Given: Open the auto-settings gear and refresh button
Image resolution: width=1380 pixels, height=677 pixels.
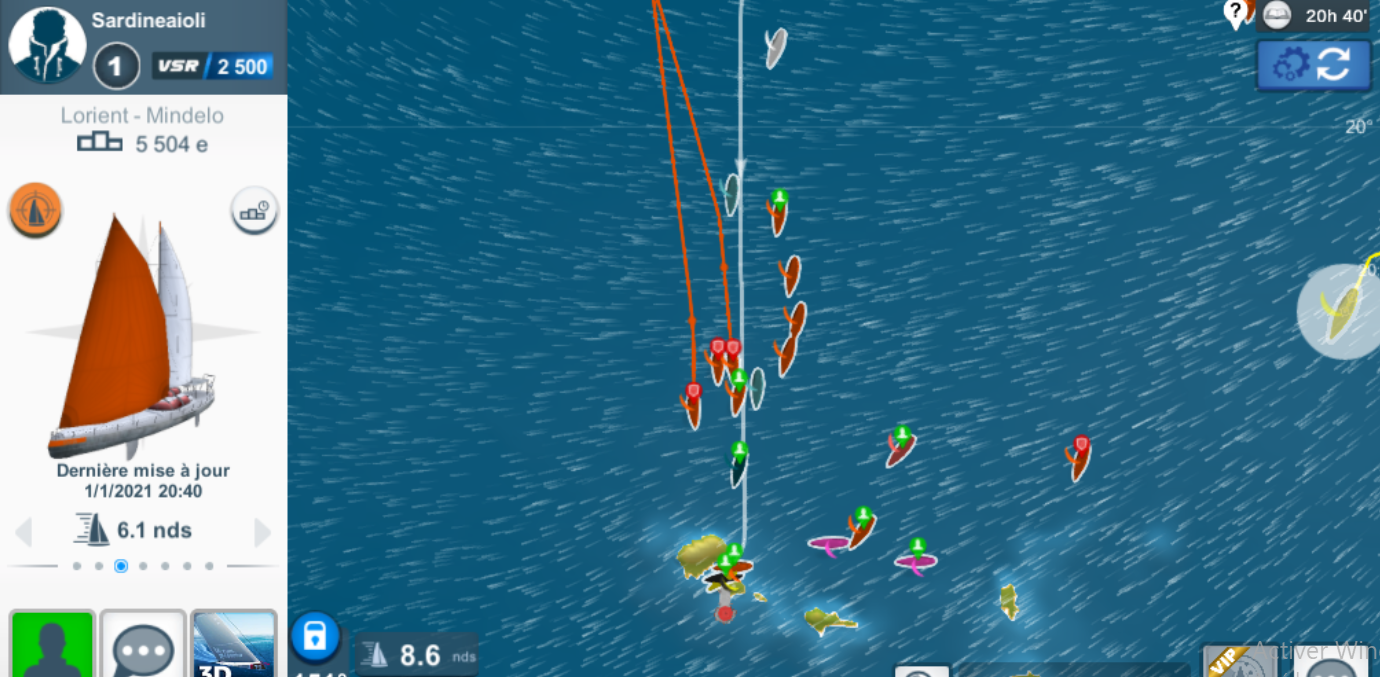Looking at the screenshot, I should (x=1313, y=65).
